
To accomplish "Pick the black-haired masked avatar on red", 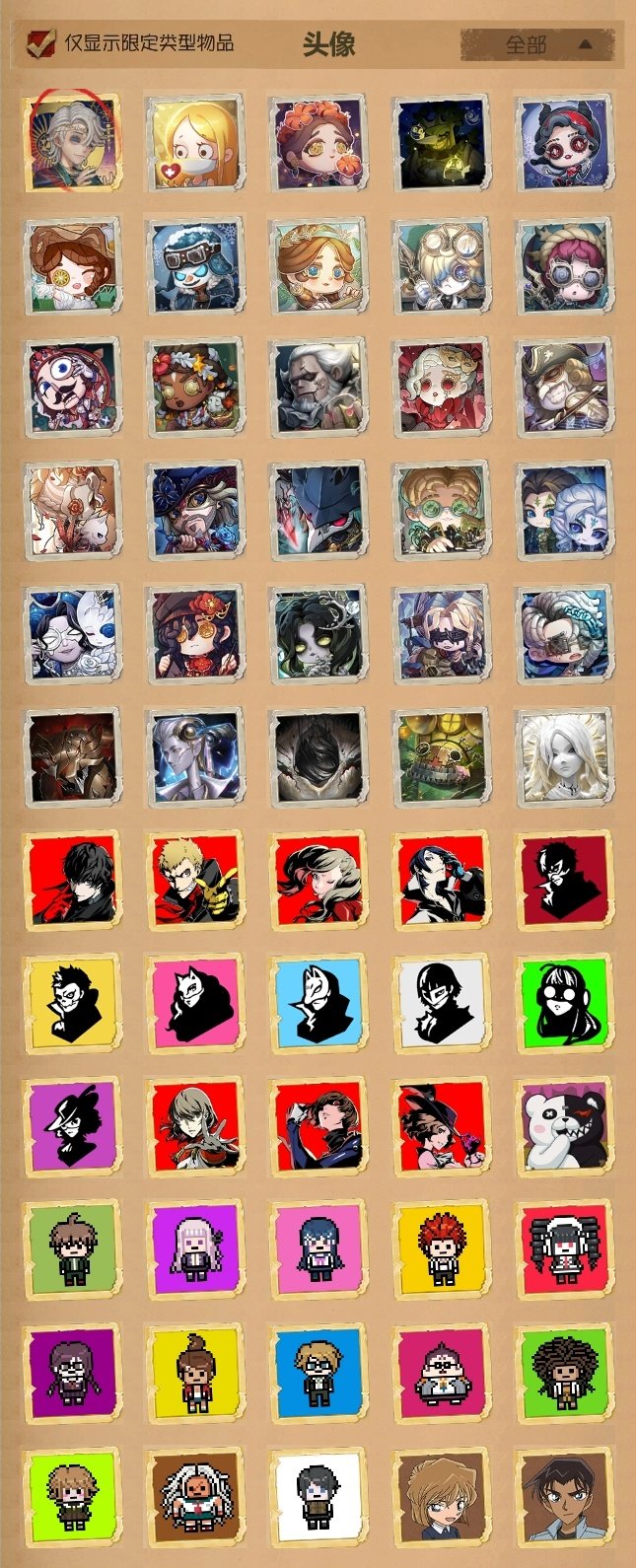I will [73, 880].
